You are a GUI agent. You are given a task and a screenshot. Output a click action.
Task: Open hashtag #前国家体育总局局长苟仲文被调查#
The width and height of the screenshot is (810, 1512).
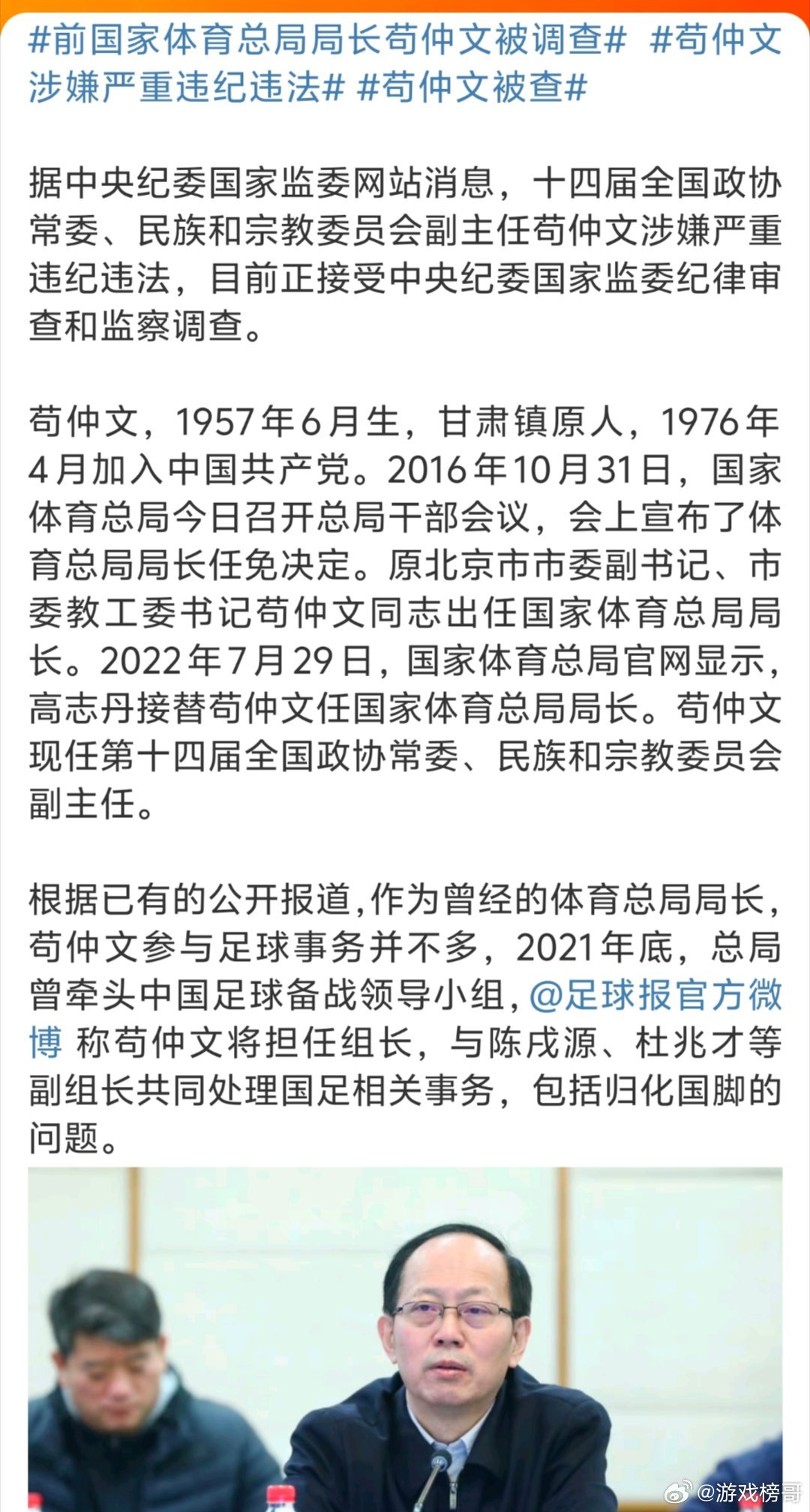tap(327, 40)
